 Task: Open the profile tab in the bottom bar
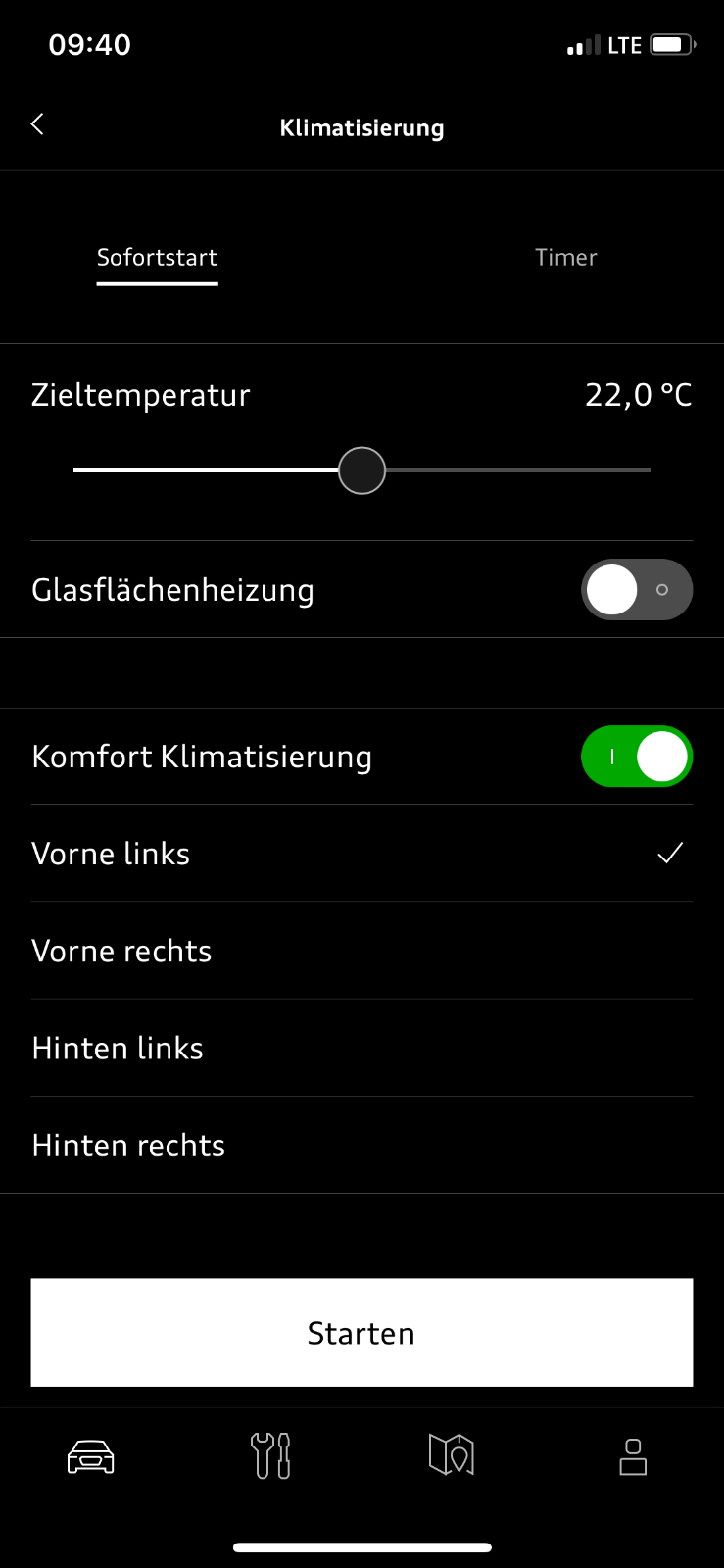(x=633, y=1456)
